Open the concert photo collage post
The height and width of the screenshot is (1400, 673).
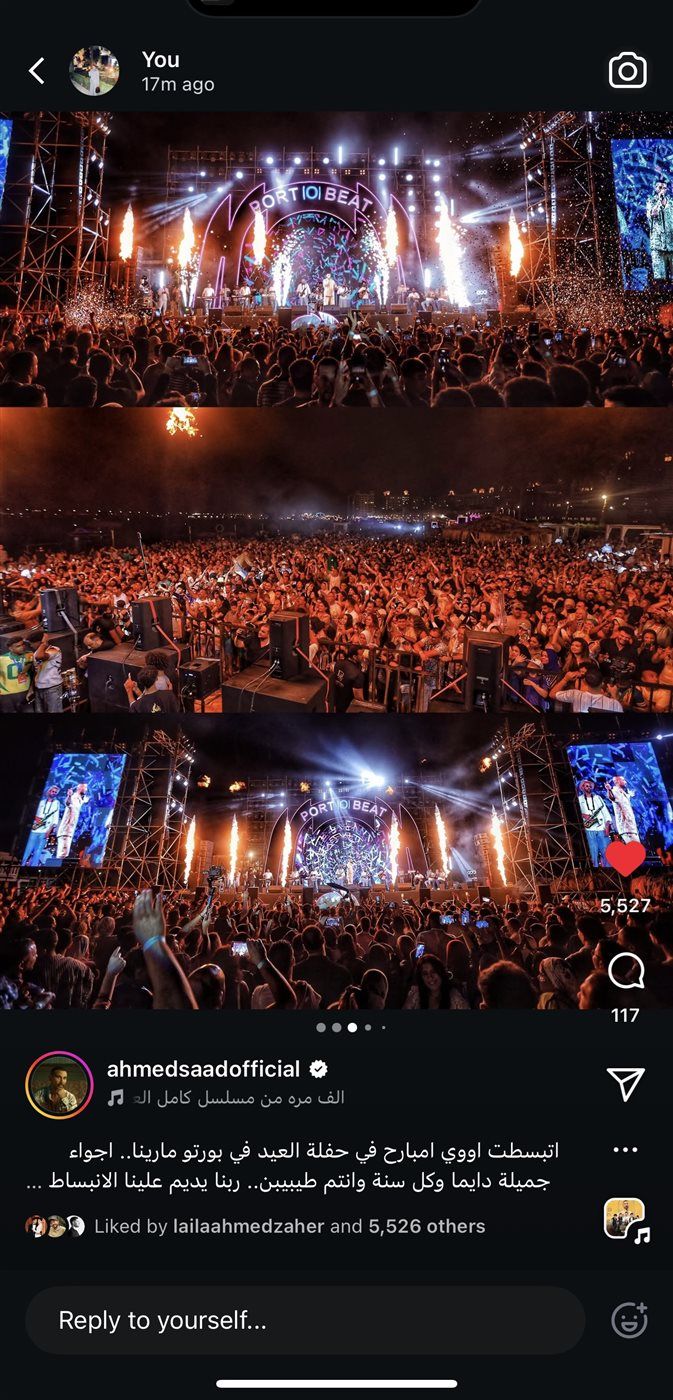[x=336, y=560]
